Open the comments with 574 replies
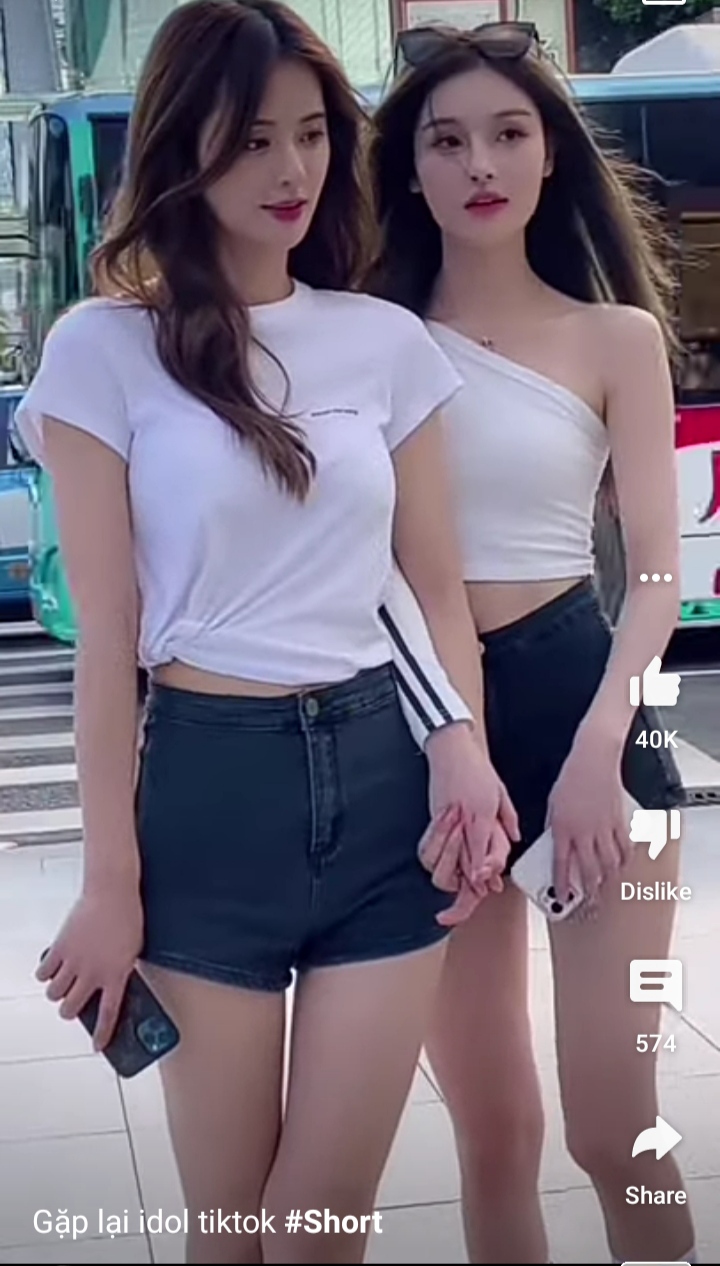The width and height of the screenshot is (720, 1266). click(x=656, y=985)
